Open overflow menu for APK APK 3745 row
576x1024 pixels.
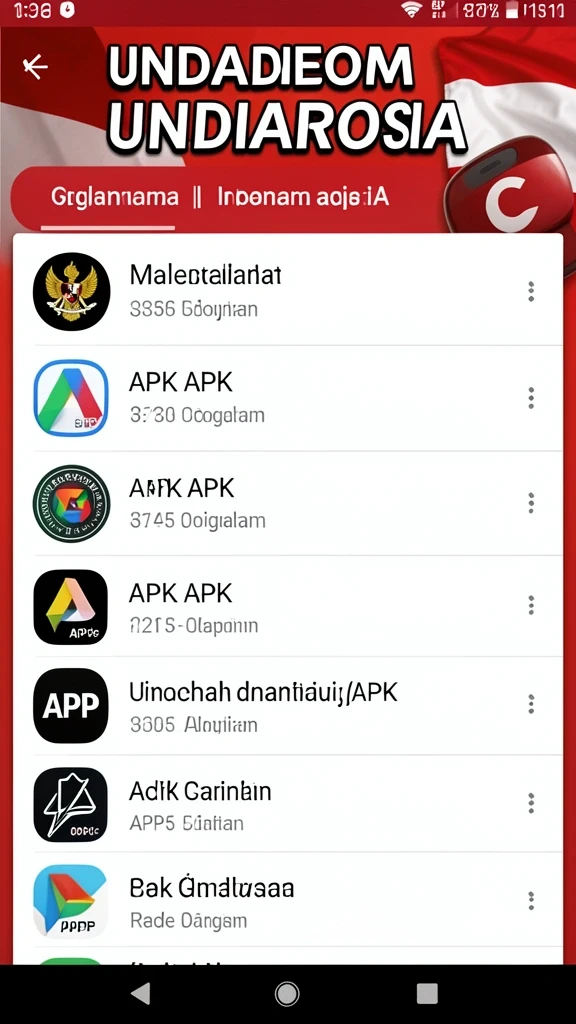tap(531, 503)
